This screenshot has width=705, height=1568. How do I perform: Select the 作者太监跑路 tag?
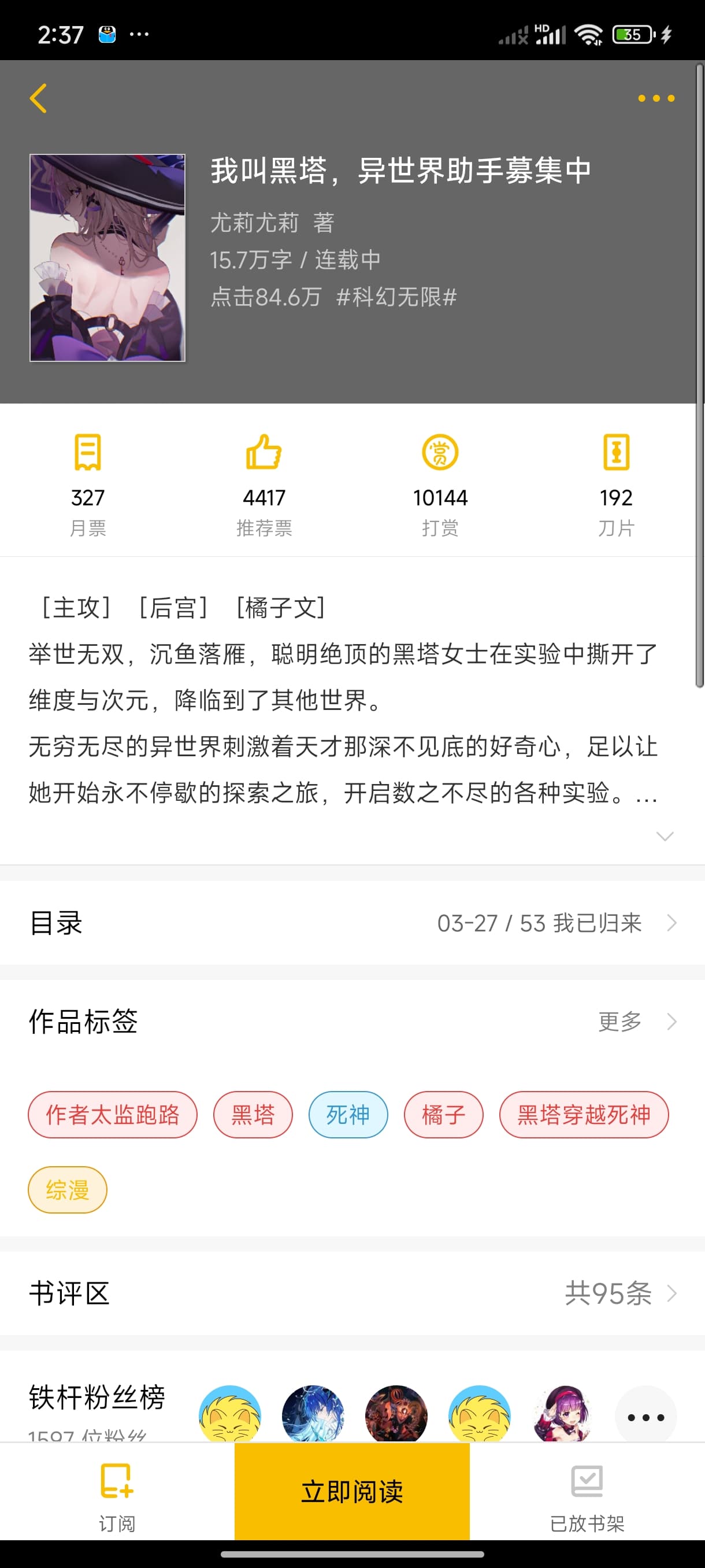pos(113,1115)
